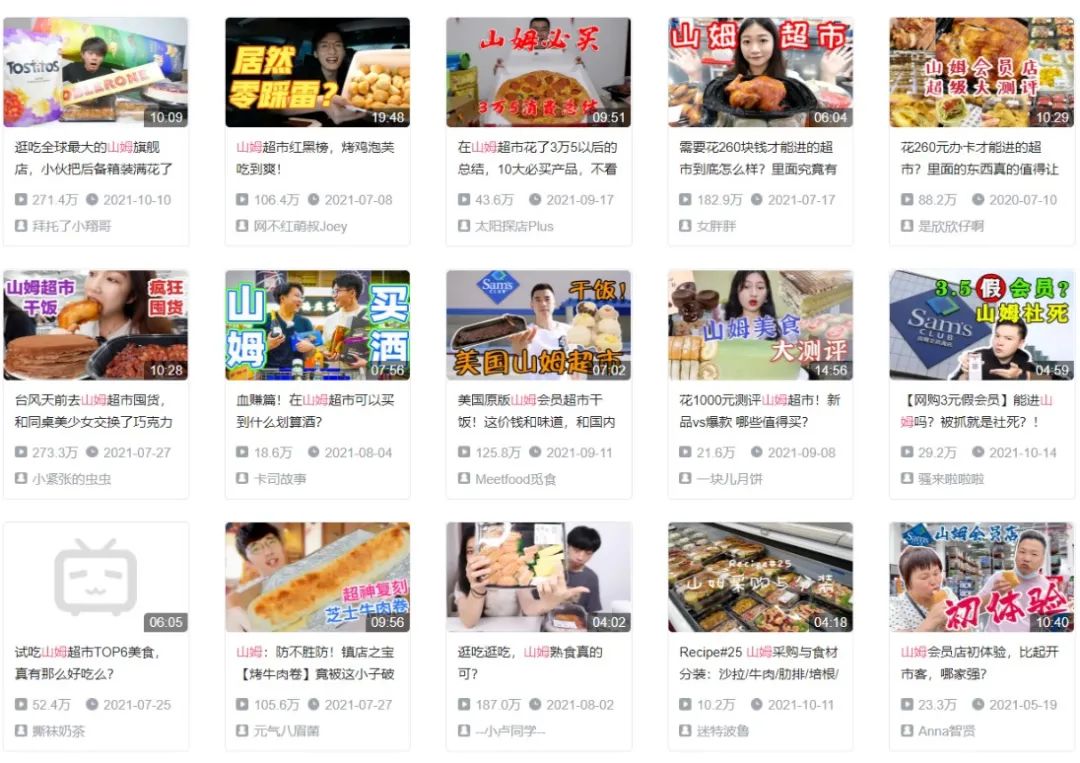Open 是欣欣仔啊's 花260元办卡 video
The width and height of the screenshot is (1080, 763).
point(982,72)
